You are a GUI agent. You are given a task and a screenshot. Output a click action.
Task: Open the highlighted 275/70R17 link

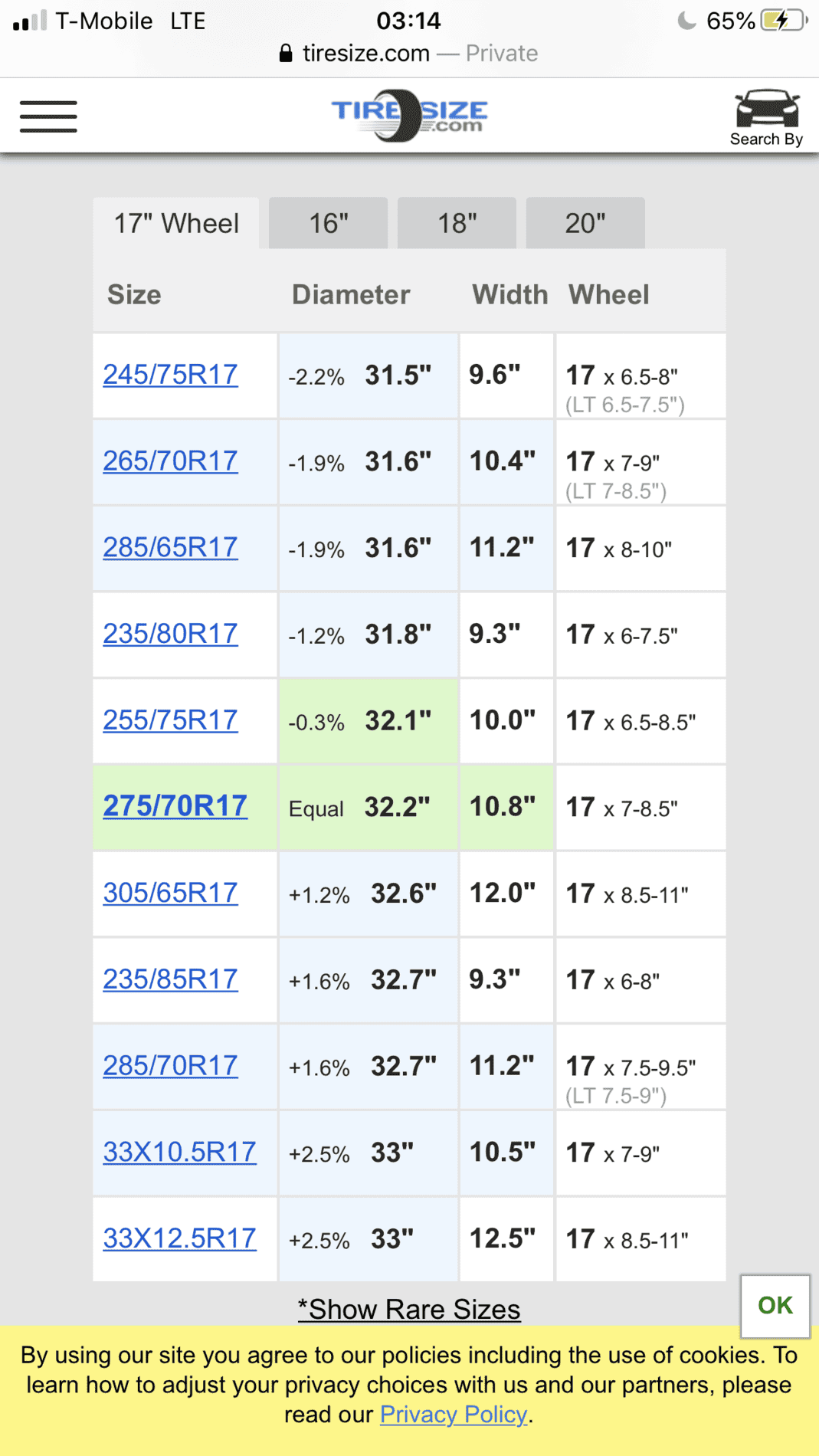coord(175,806)
